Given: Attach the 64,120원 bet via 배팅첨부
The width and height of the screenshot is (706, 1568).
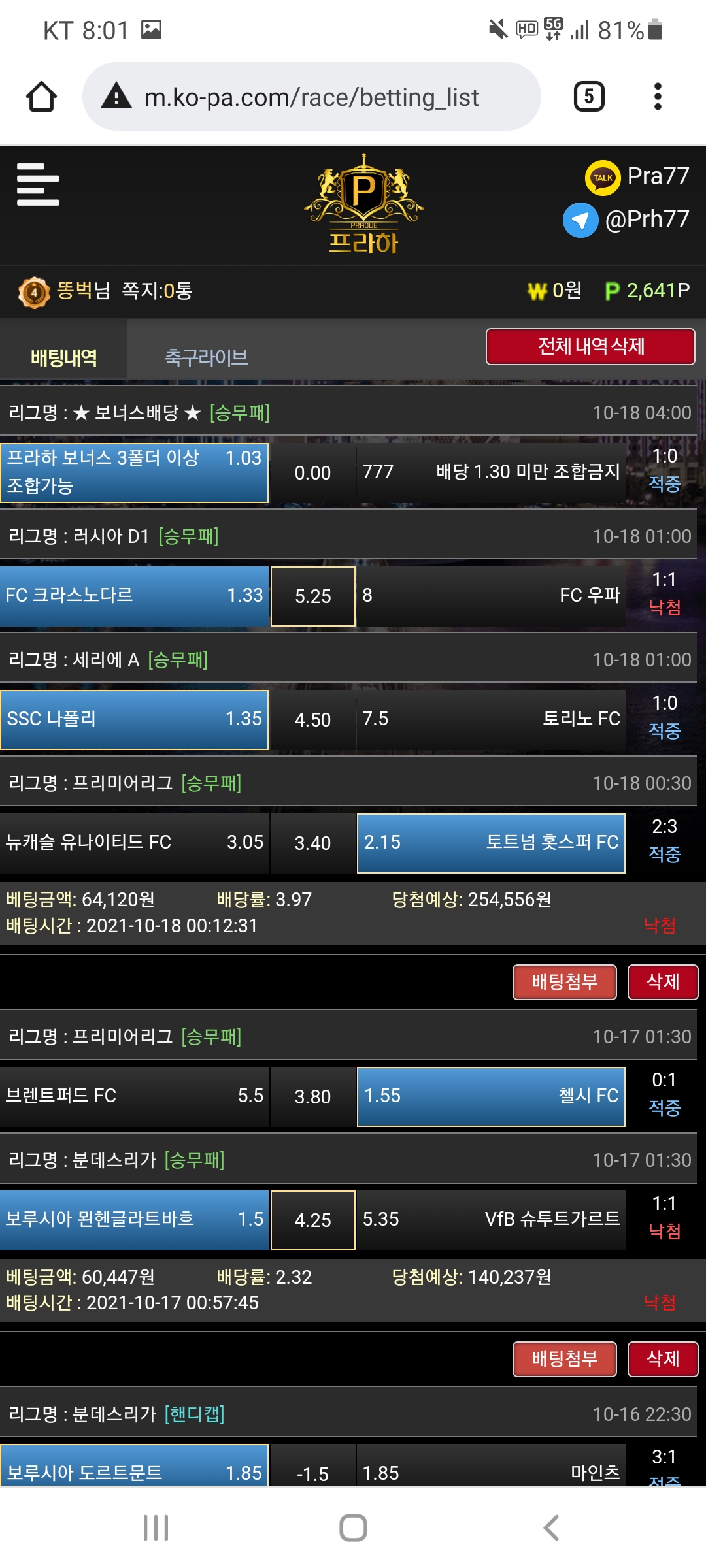Looking at the screenshot, I should click(564, 982).
